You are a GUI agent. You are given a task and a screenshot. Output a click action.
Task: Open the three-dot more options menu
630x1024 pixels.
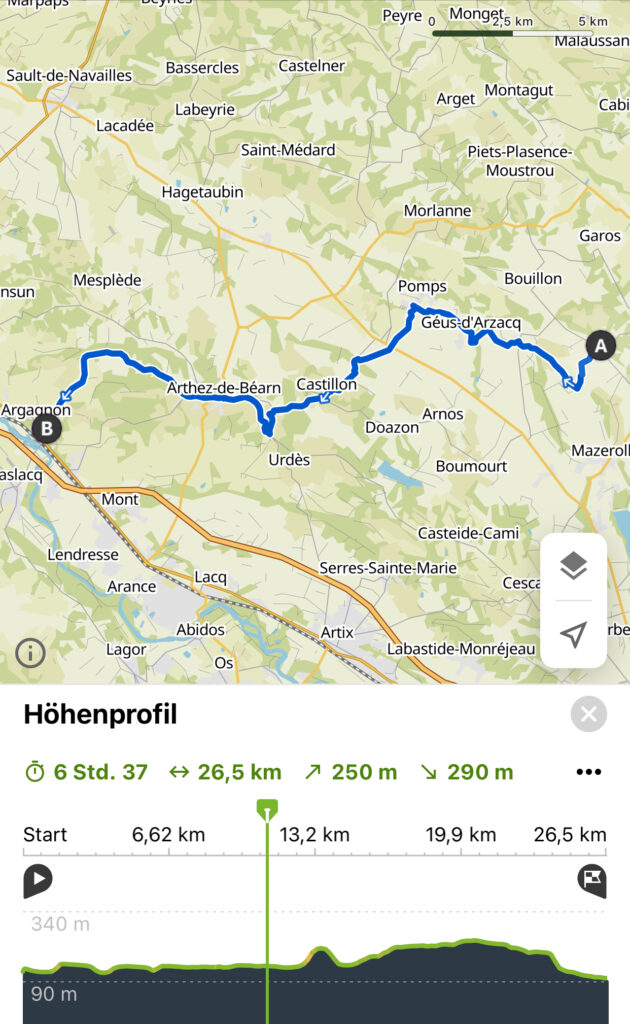589,772
